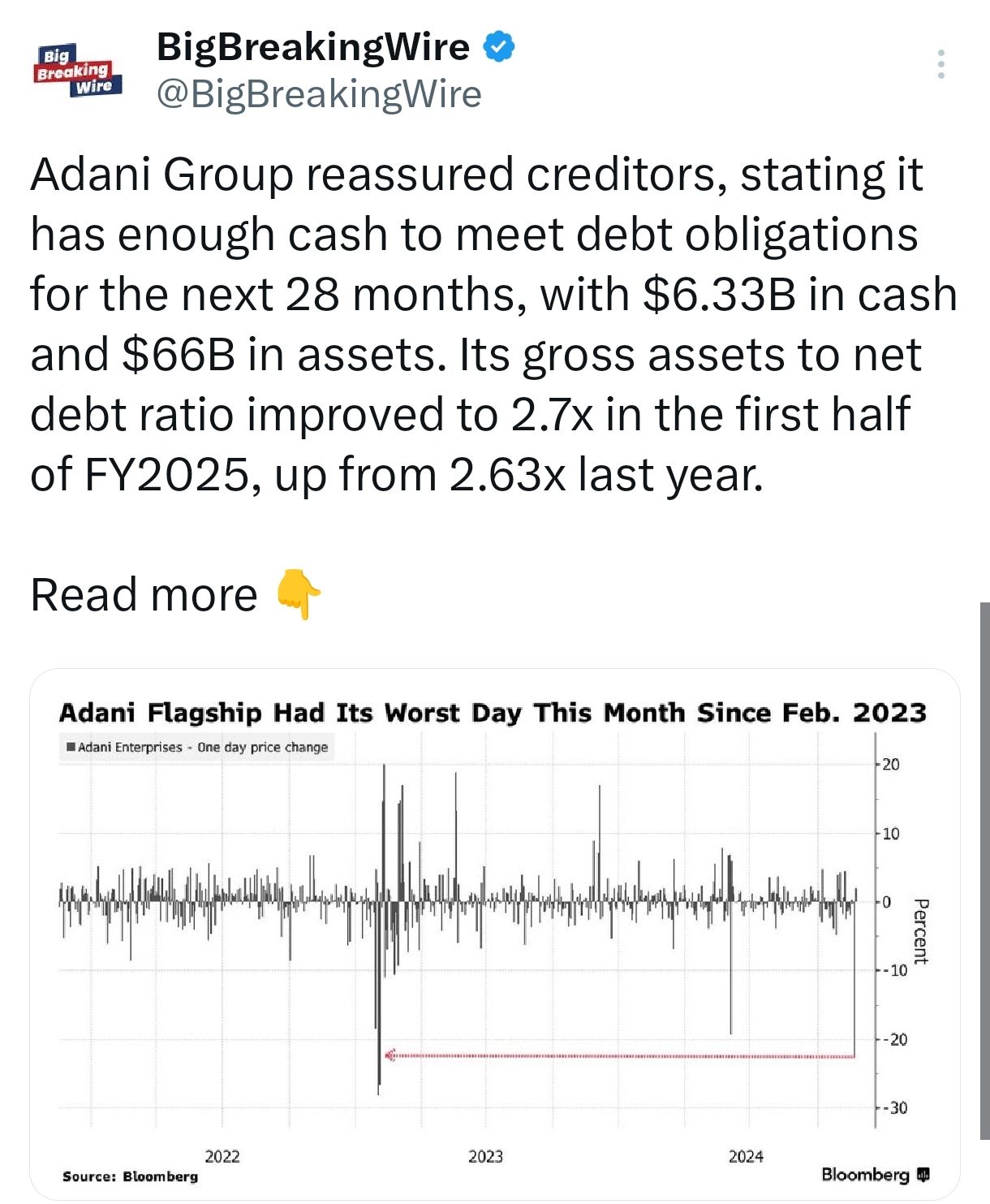Open the post's three-dot overflow menu

pyautogui.click(x=940, y=64)
